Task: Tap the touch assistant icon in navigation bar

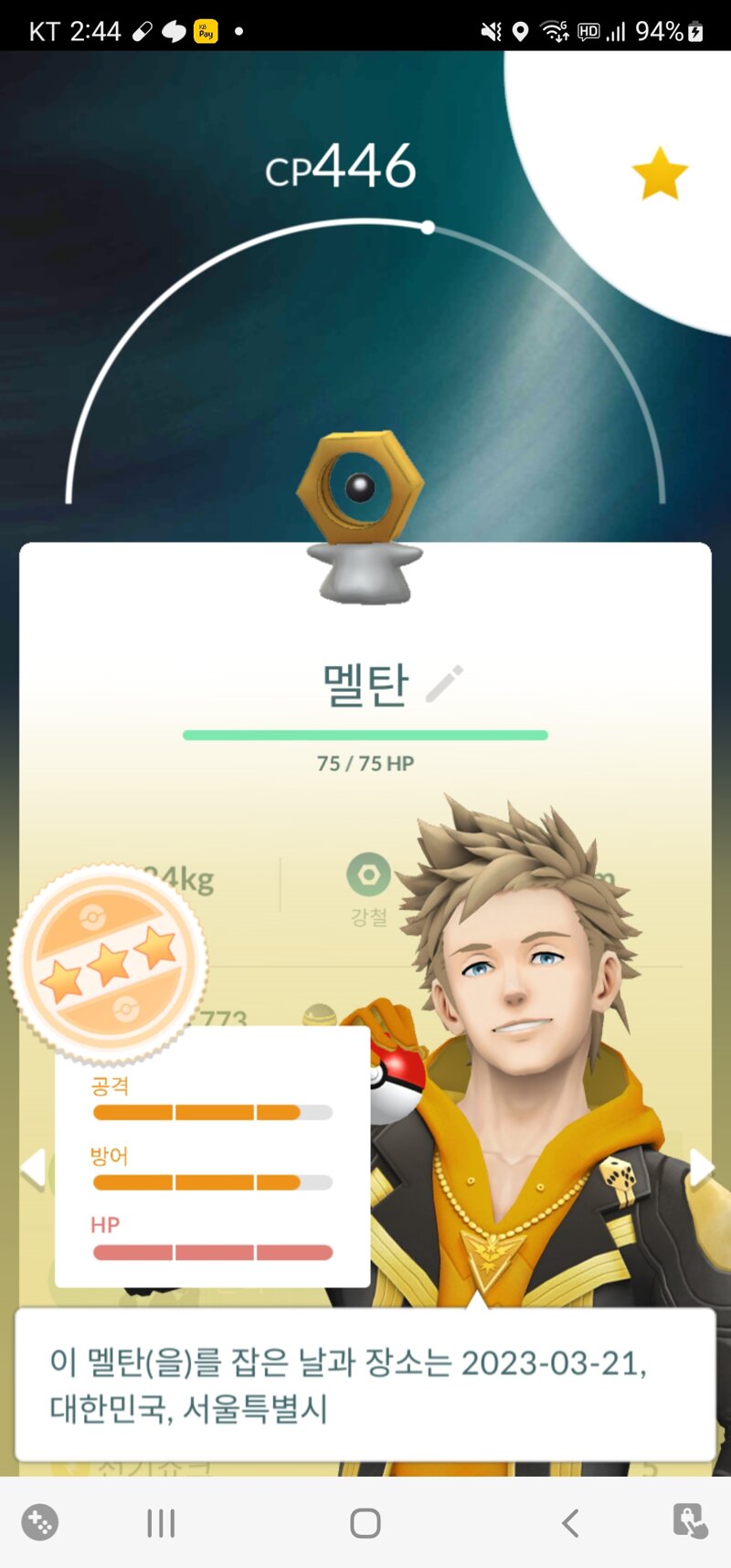Action: [x=689, y=1521]
